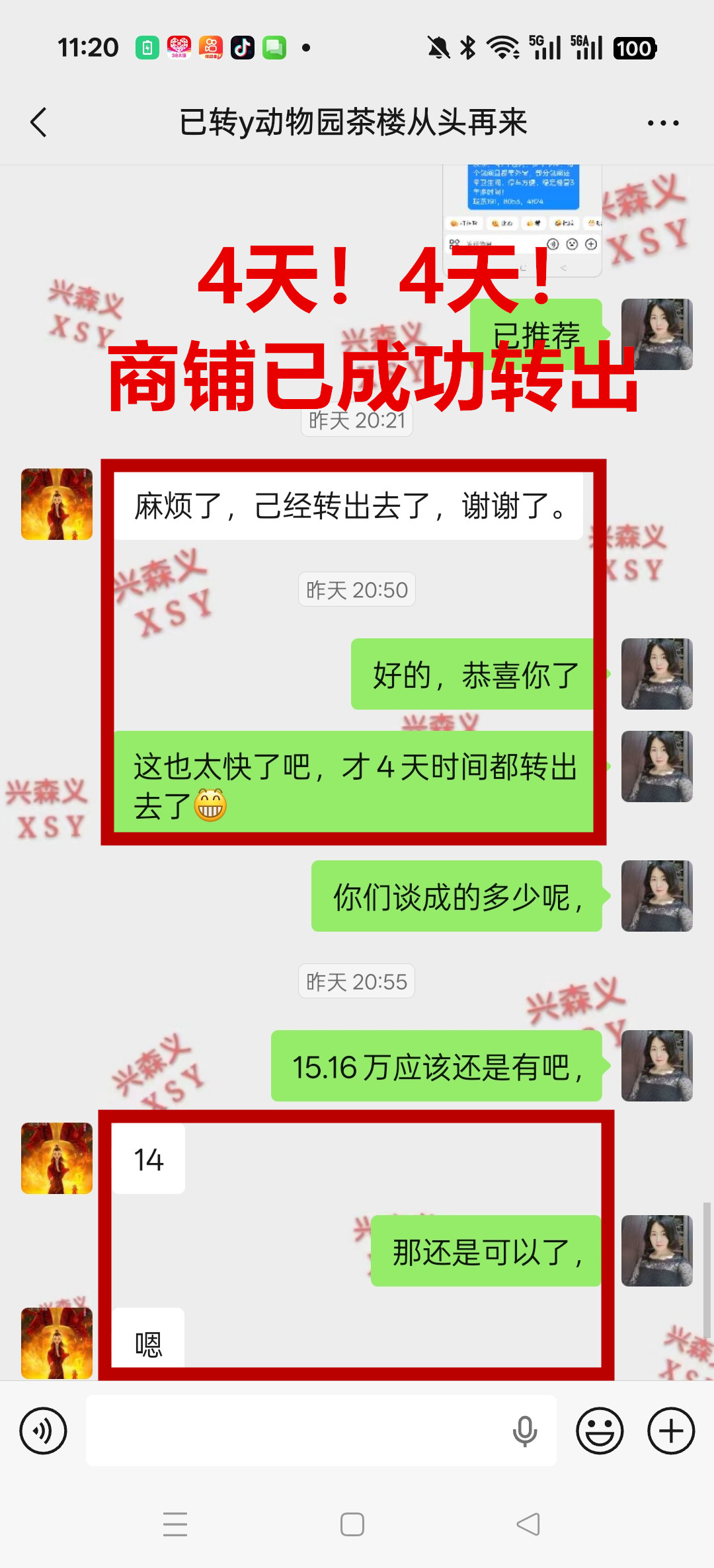The width and height of the screenshot is (714, 1568).
Task: Tap the system home button
Action: (x=352, y=1524)
